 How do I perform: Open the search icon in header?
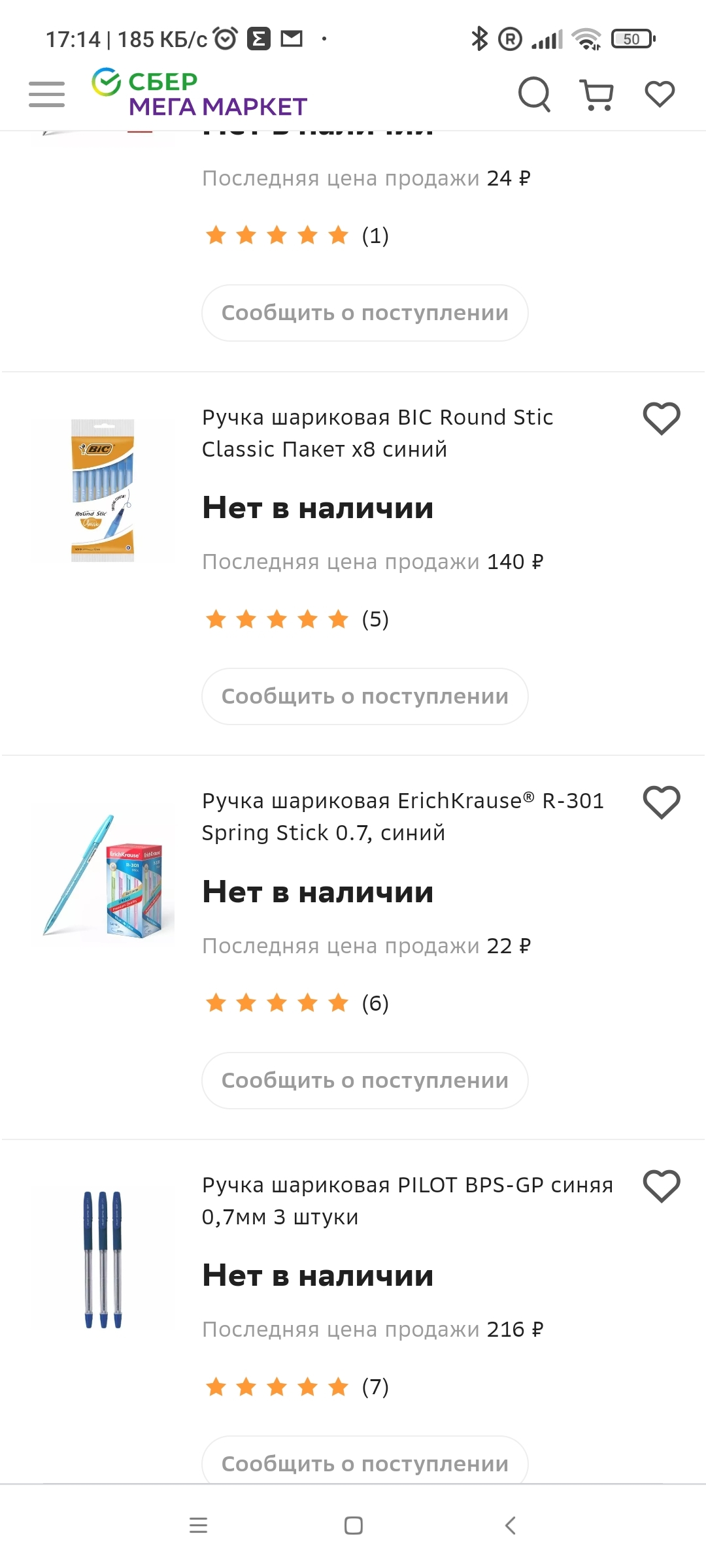coord(534,95)
